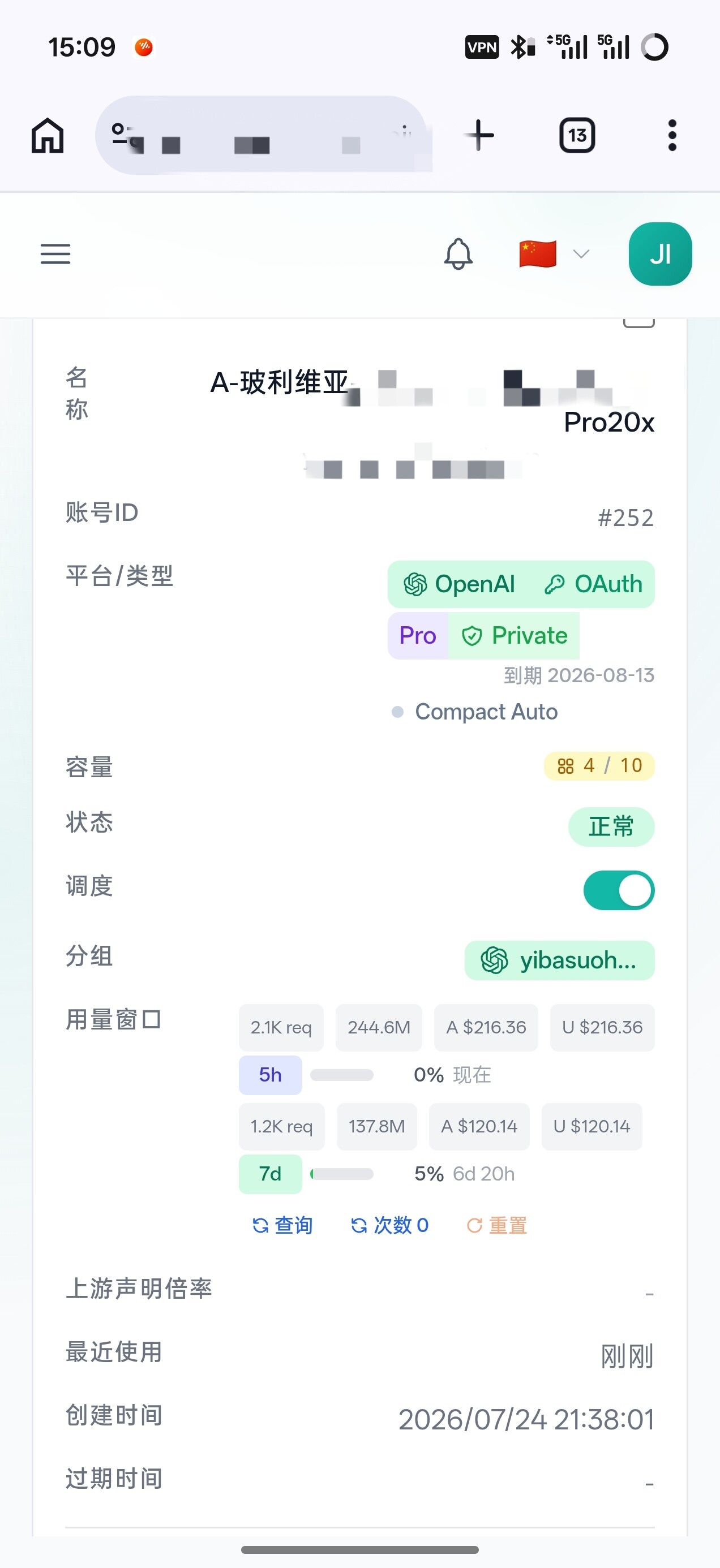The width and height of the screenshot is (720, 1568).
Task: Open the yibasuoh... group chip
Action: click(559, 960)
